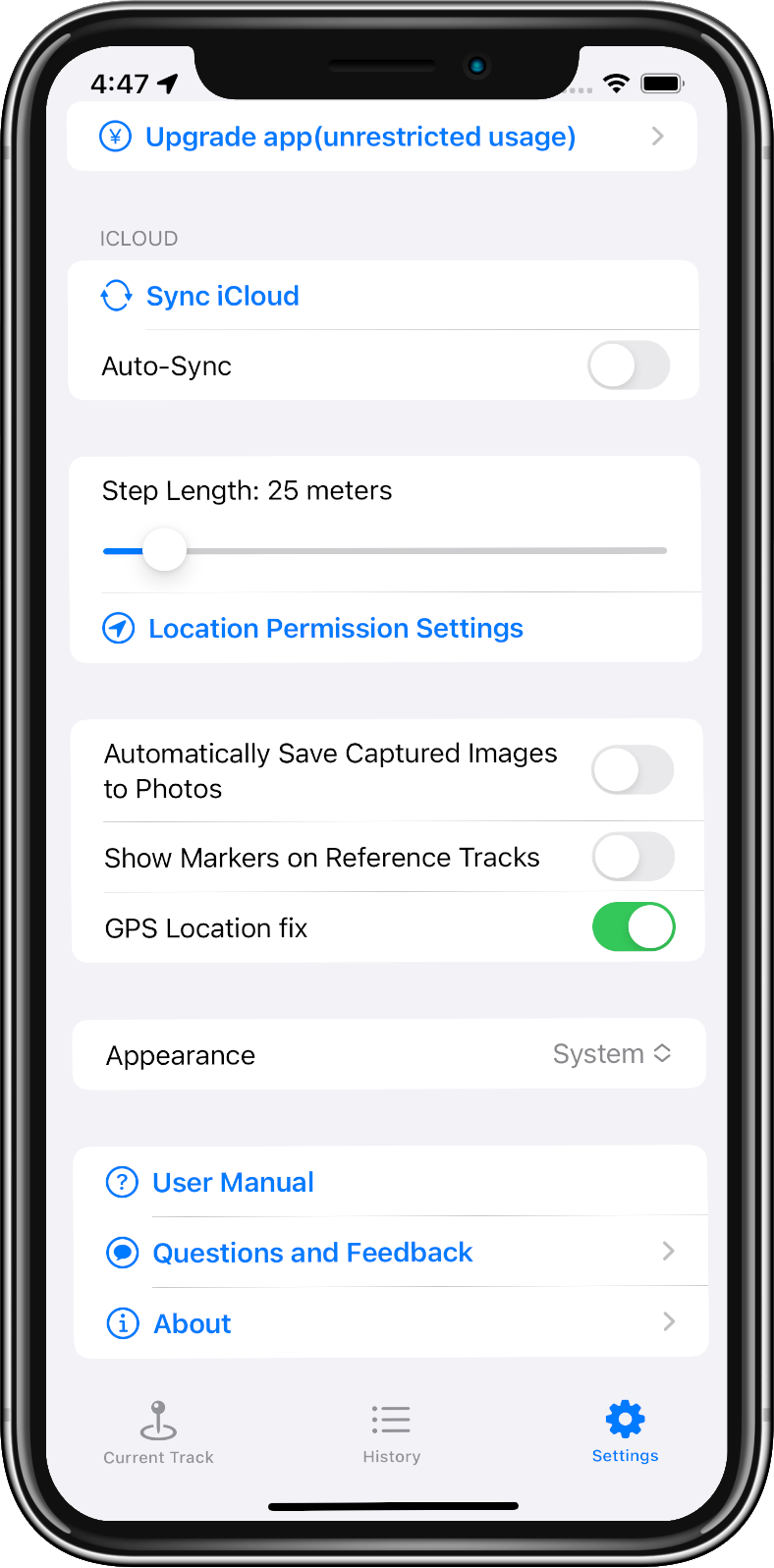Enable the Auto-Sync switch
This screenshot has height=1568, width=774.
[x=629, y=365]
